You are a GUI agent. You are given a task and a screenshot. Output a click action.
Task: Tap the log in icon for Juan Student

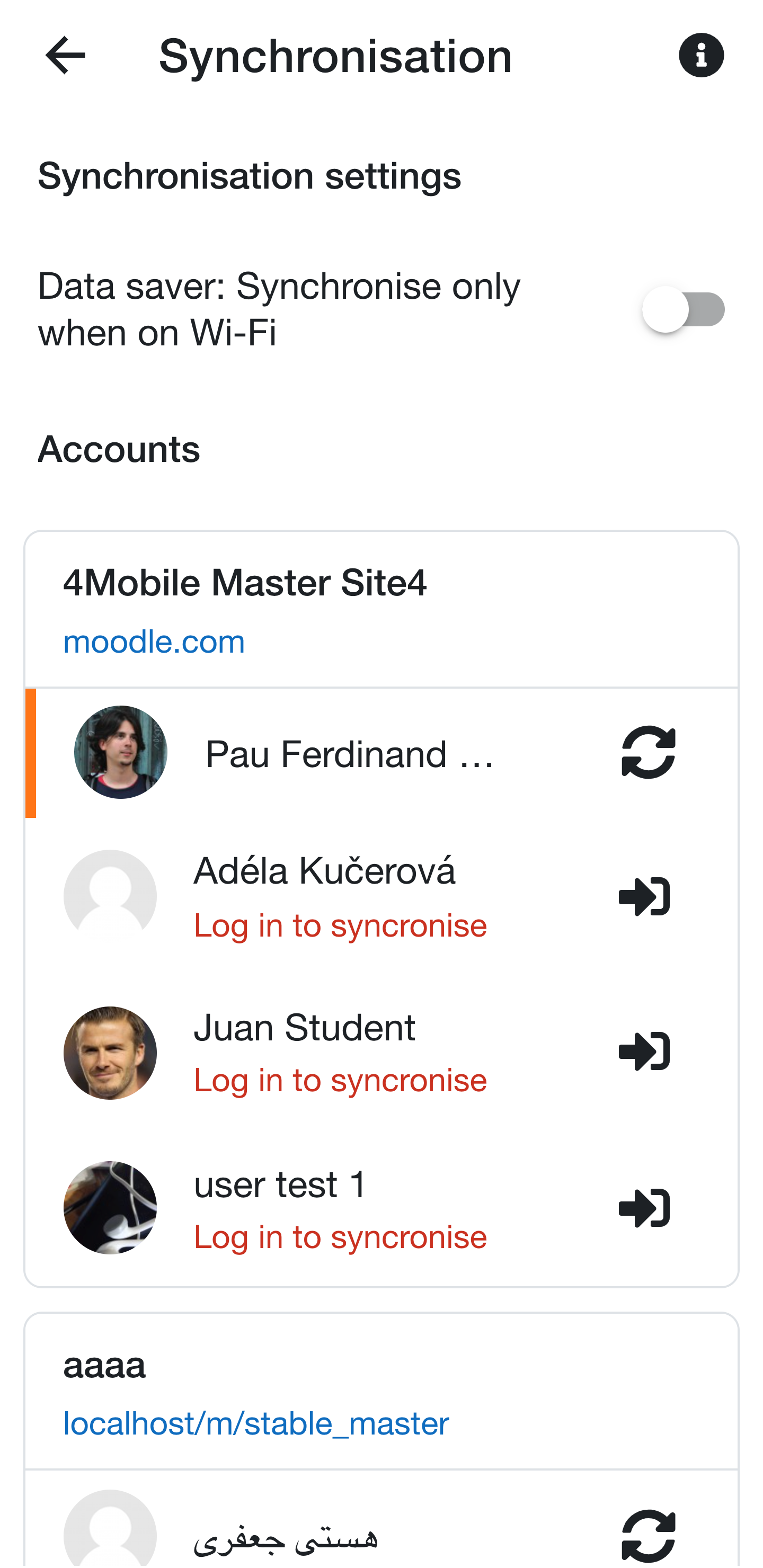point(644,1052)
